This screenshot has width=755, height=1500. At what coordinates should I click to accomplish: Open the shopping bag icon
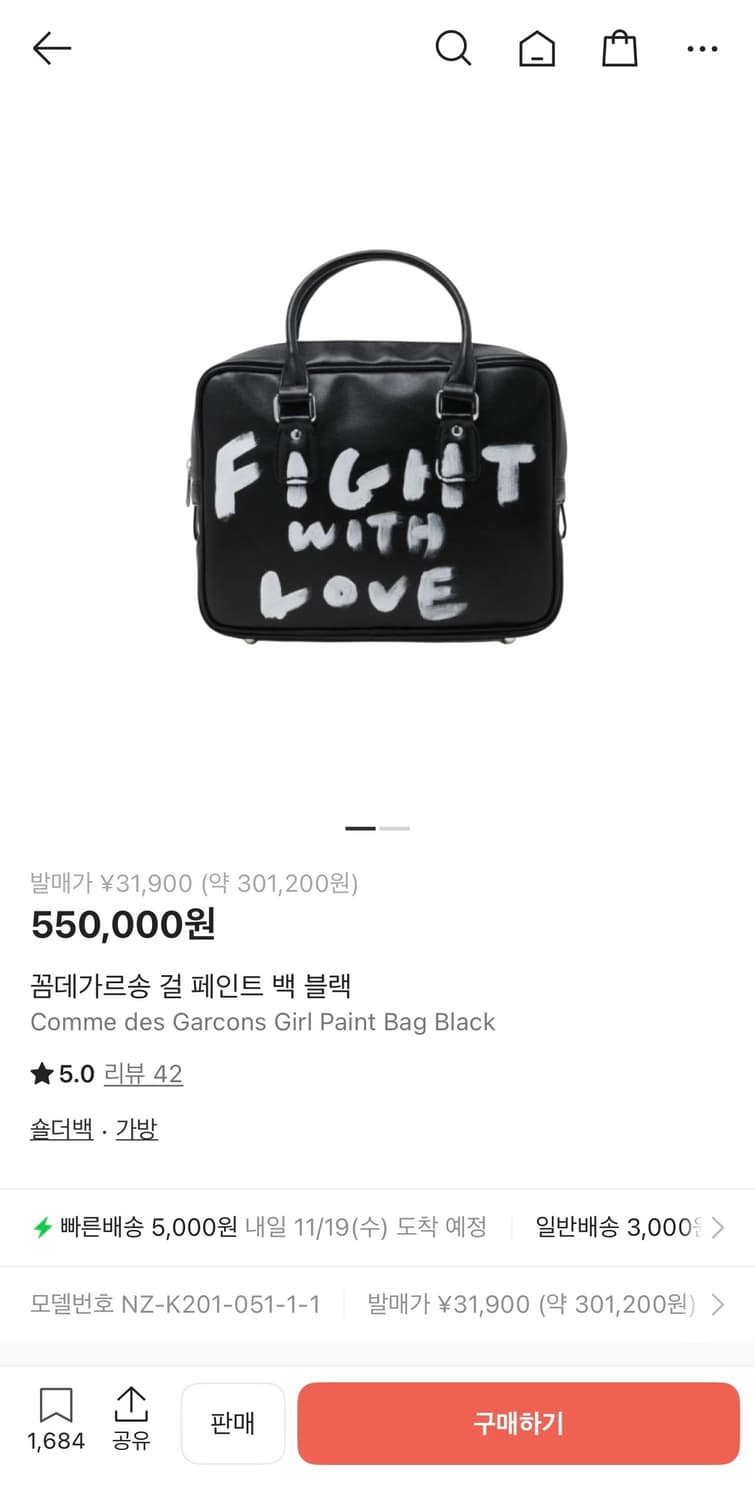pyautogui.click(x=619, y=48)
